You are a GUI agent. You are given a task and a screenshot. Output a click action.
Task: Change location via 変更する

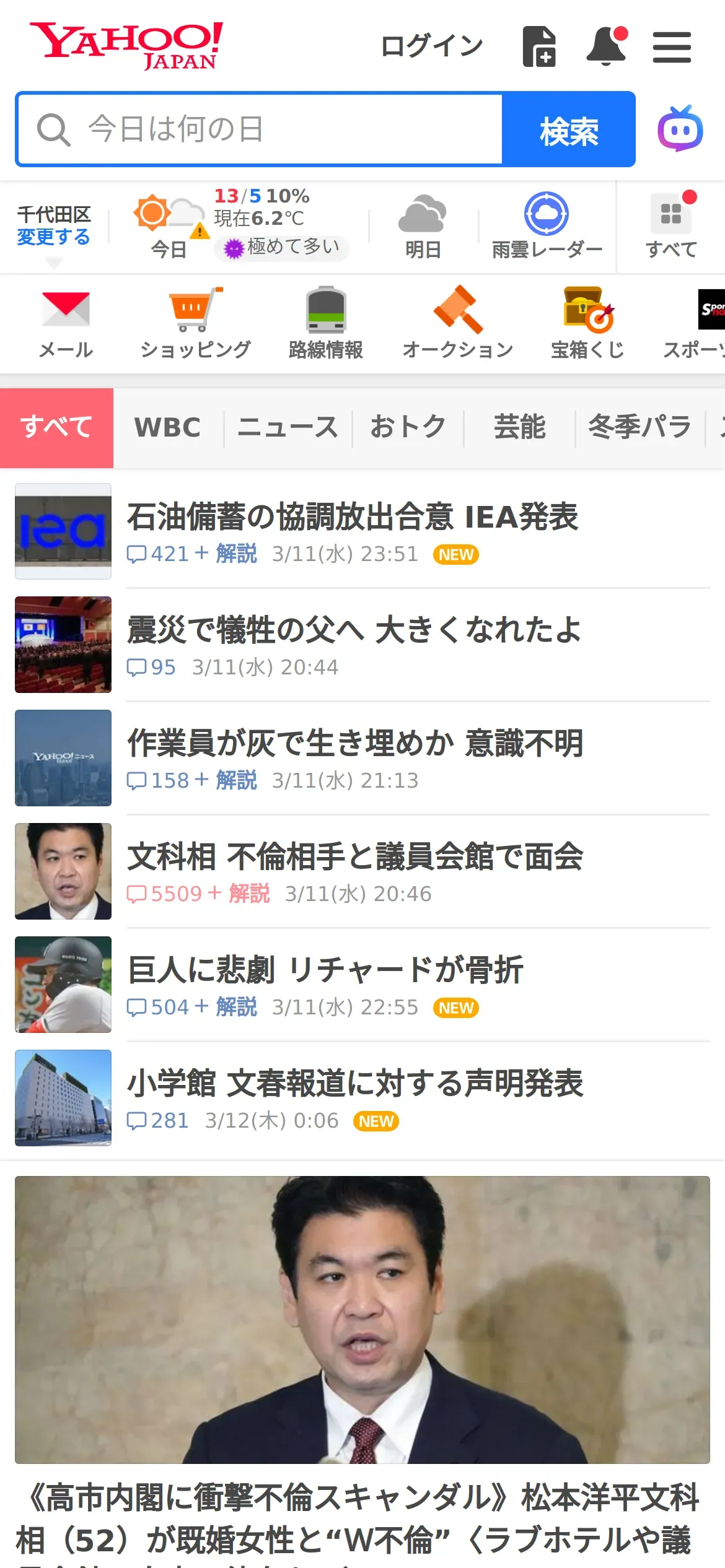pyautogui.click(x=53, y=237)
